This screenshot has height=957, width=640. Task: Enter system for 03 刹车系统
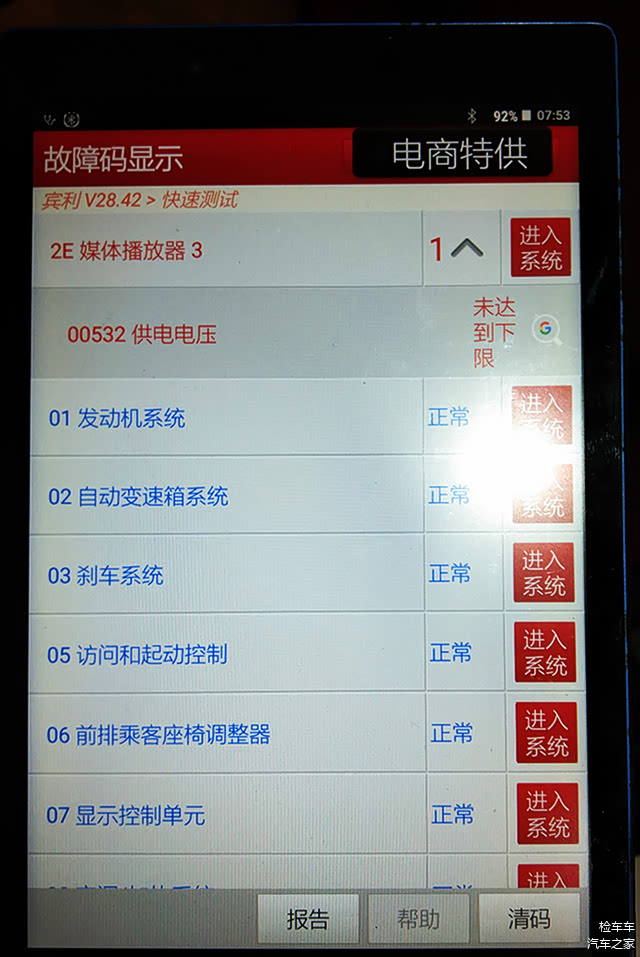(x=544, y=573)
